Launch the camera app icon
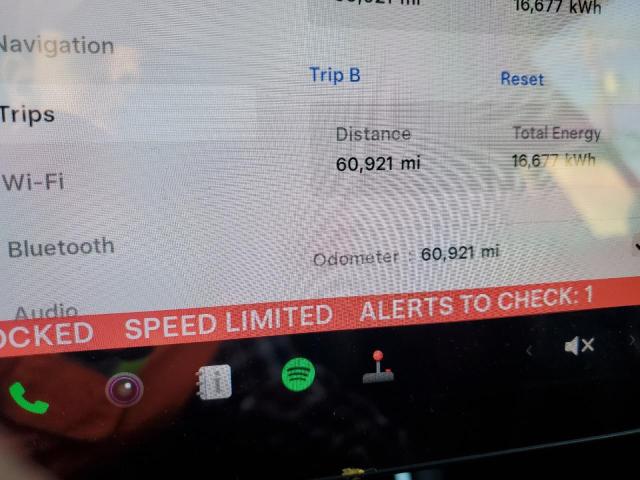Image resolution: width=640 pixels, height=480 pixels. coord(125,389)
